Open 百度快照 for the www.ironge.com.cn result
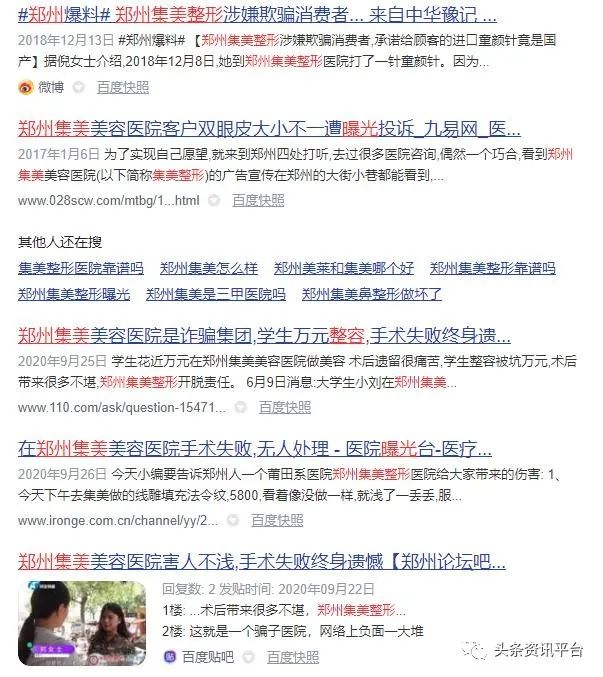This screenshot has height=677, width=603. coord(277,520)
